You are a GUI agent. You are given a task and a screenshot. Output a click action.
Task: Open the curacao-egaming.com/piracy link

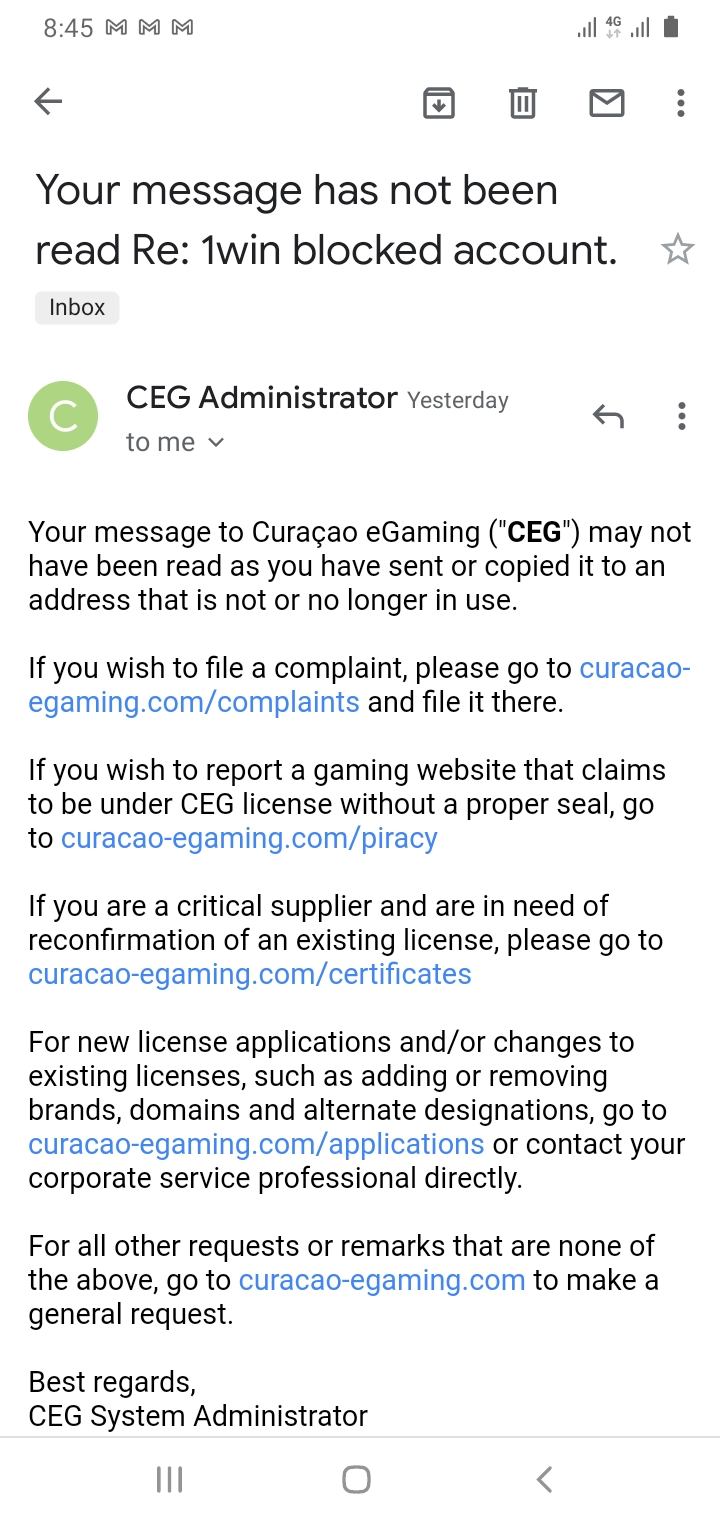249,838
